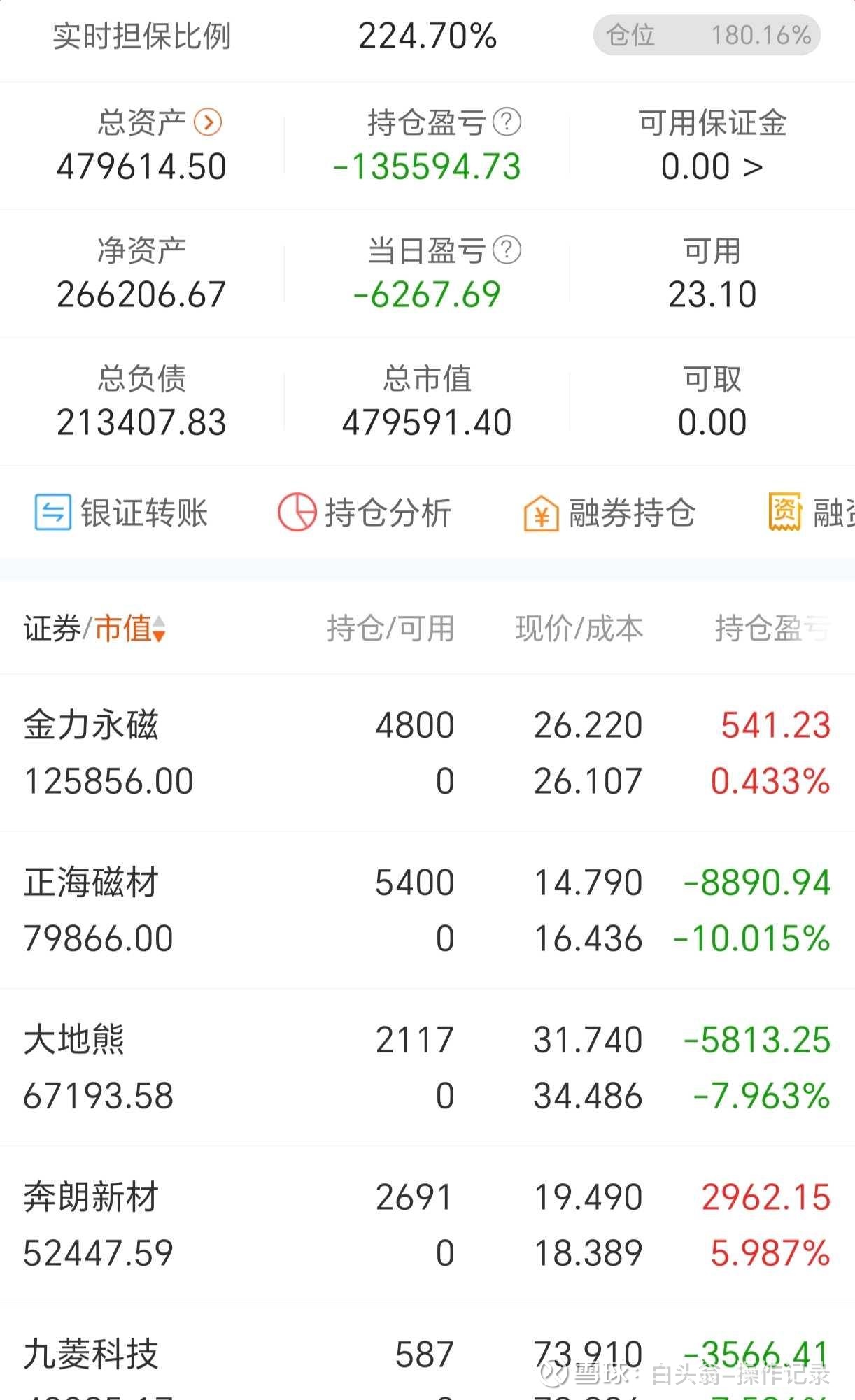Sort holdings by 市值
The image size is (855, 1400).
130,628
